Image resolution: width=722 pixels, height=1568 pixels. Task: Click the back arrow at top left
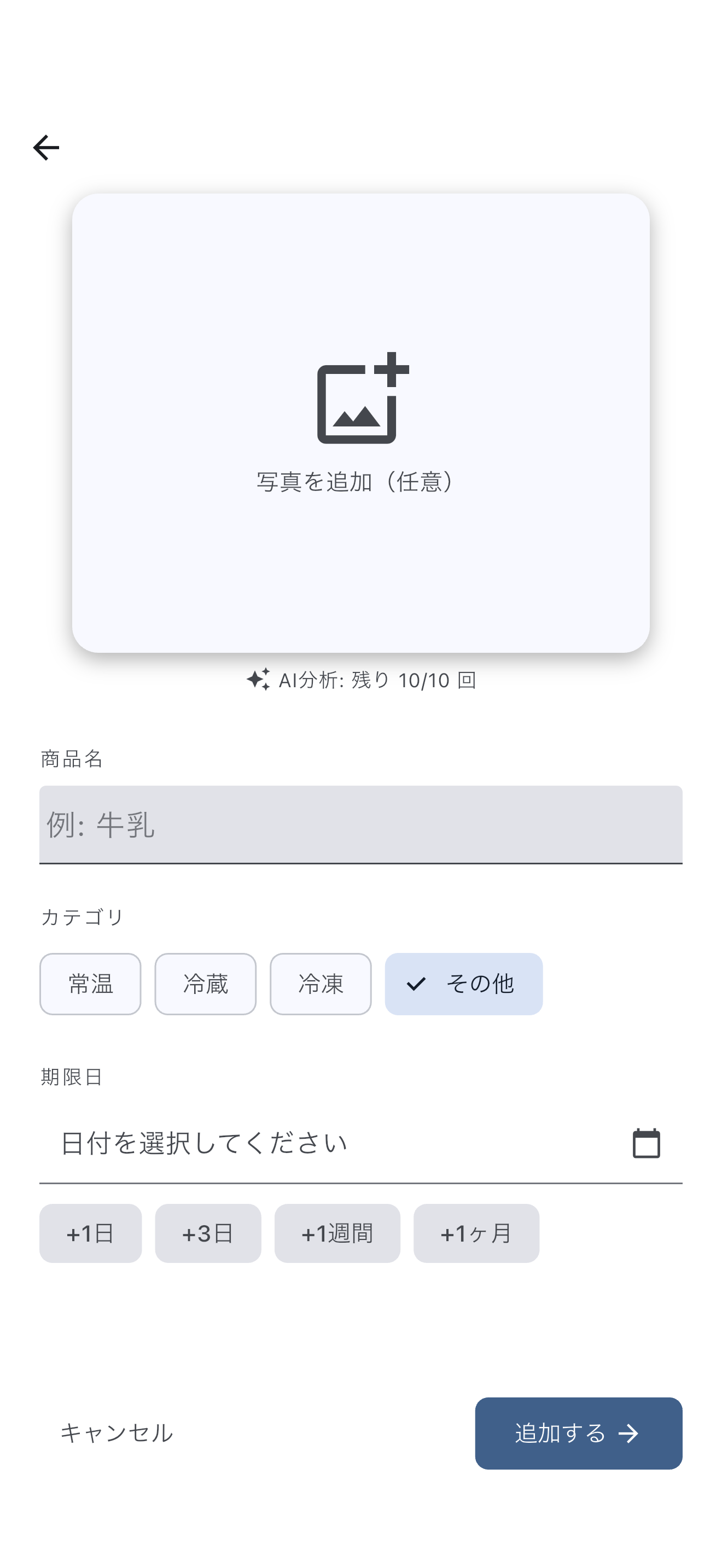click(x=46, y=147)
